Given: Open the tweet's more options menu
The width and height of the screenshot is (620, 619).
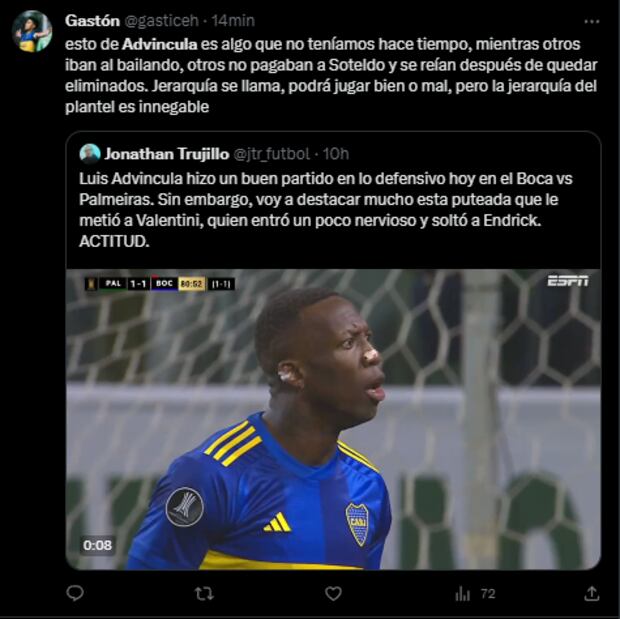Looking at the screenshot, I should click(591, 20).
